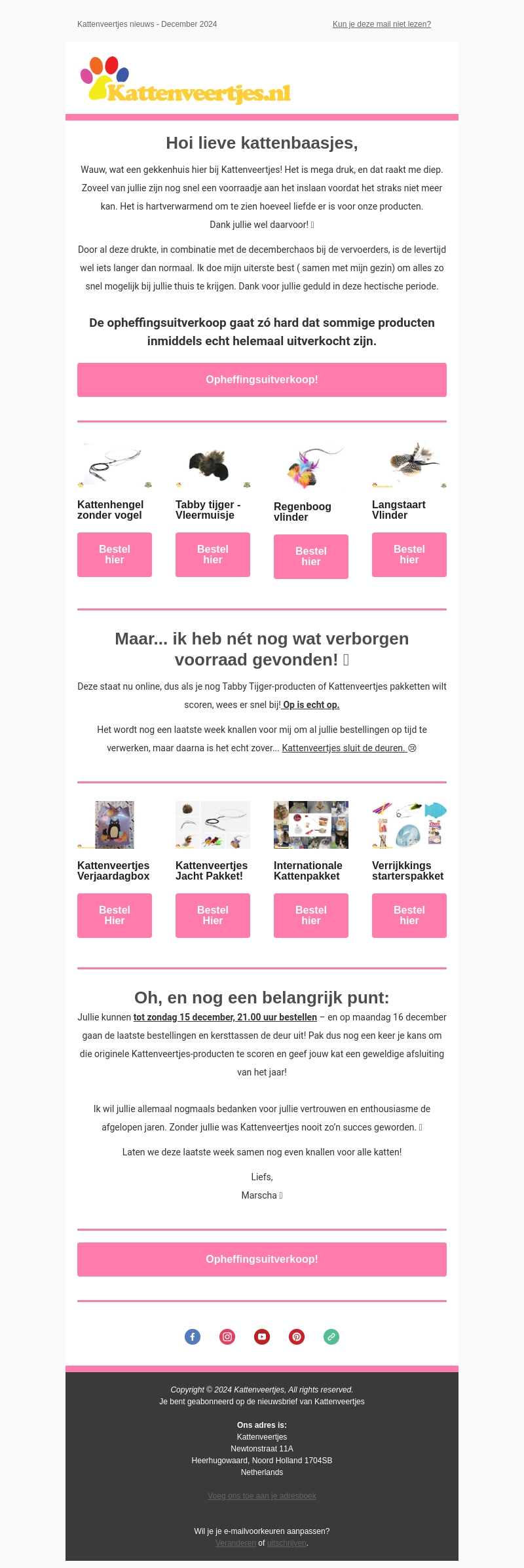
Task: Tap the uitschrijven unsubscribe link
Action: pos(286,1543)
